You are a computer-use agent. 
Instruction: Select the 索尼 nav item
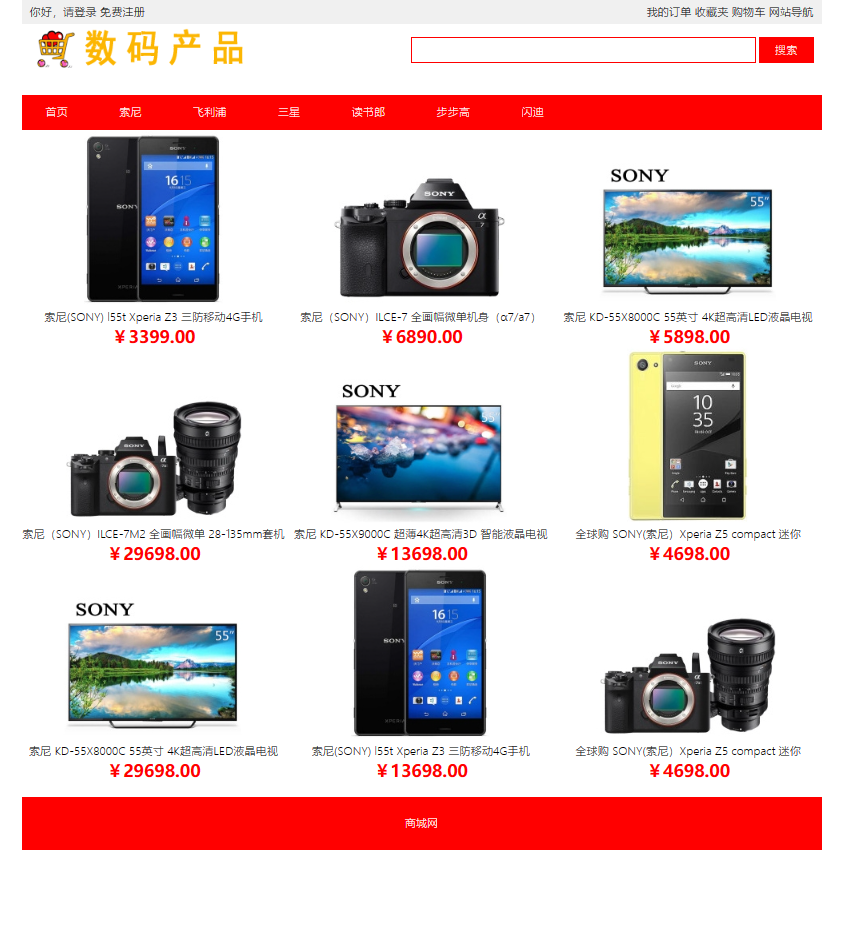click(131, 112)
